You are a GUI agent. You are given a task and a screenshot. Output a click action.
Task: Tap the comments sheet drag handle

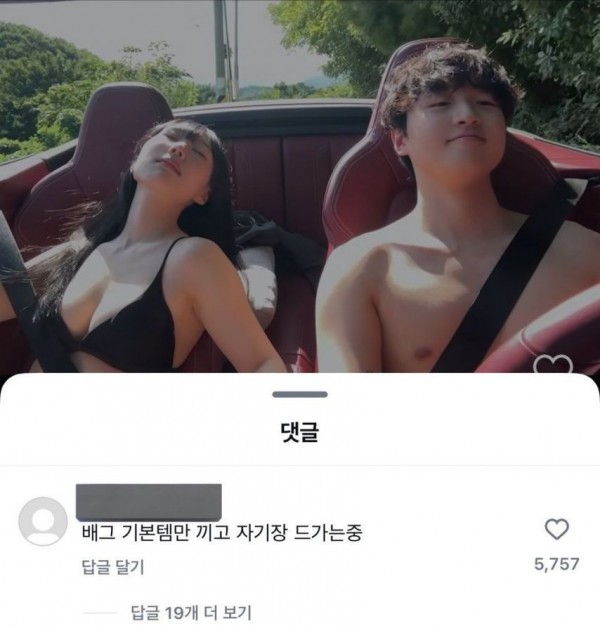coord(299,394)
